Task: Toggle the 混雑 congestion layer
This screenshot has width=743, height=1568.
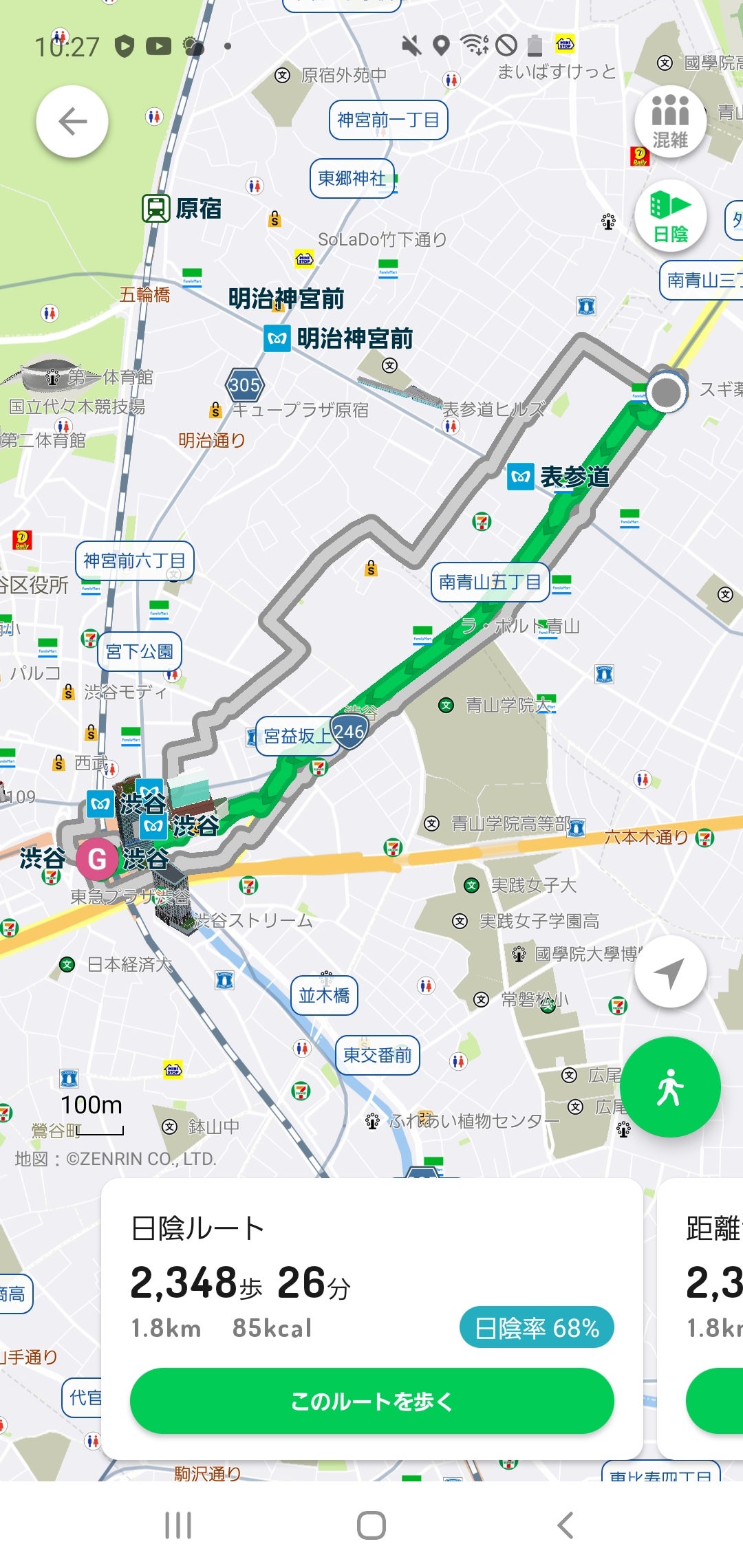Action: 669,121
